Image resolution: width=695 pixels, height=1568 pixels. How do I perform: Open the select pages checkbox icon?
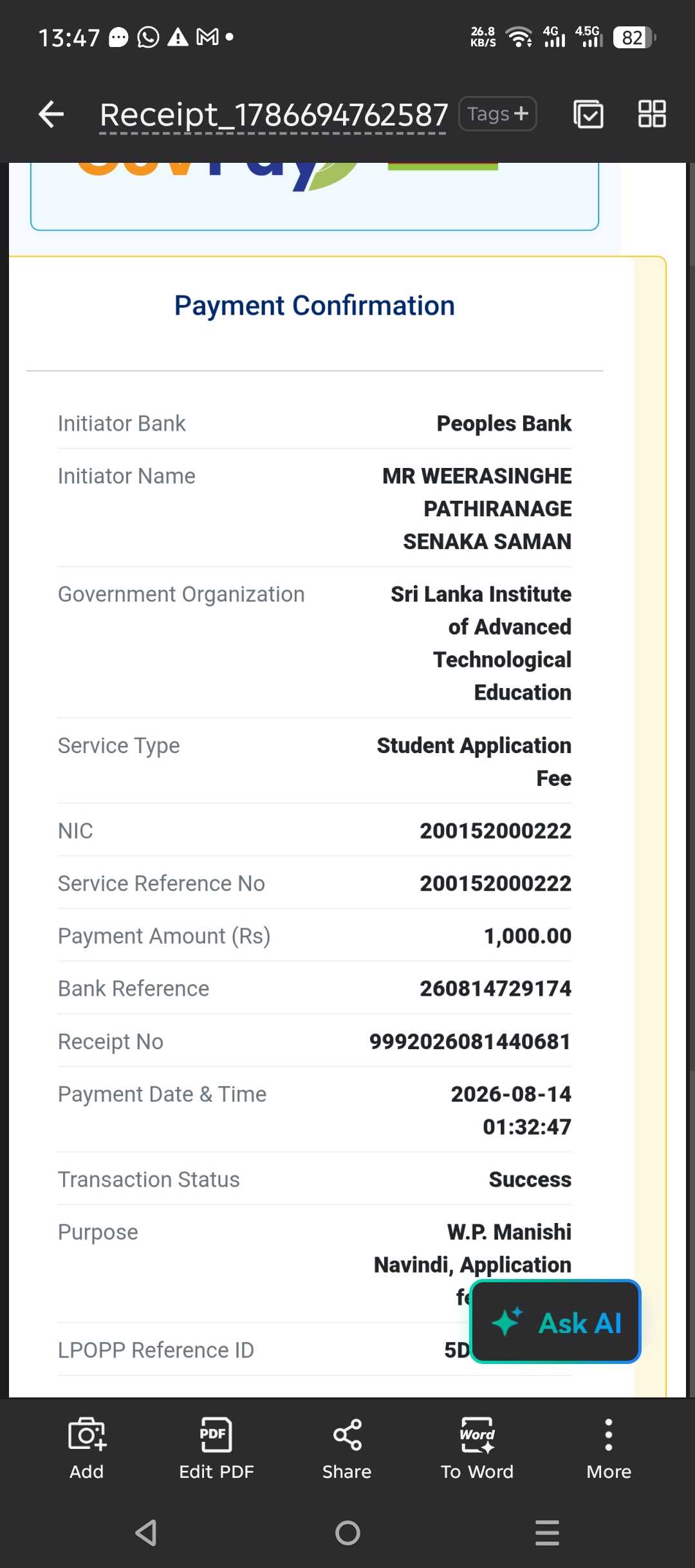tap(588, 114)
